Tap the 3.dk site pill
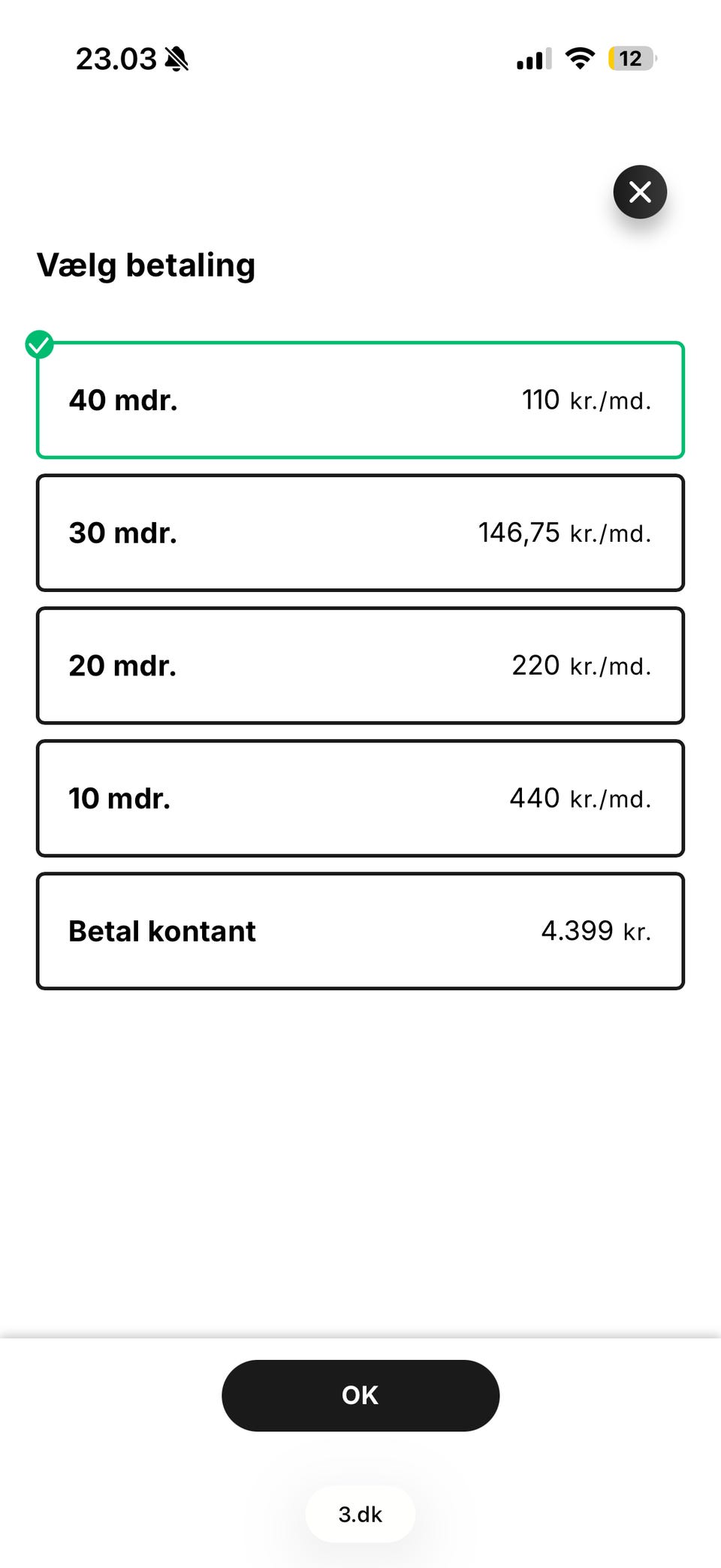721x1568 pixels. point(360,1514)
